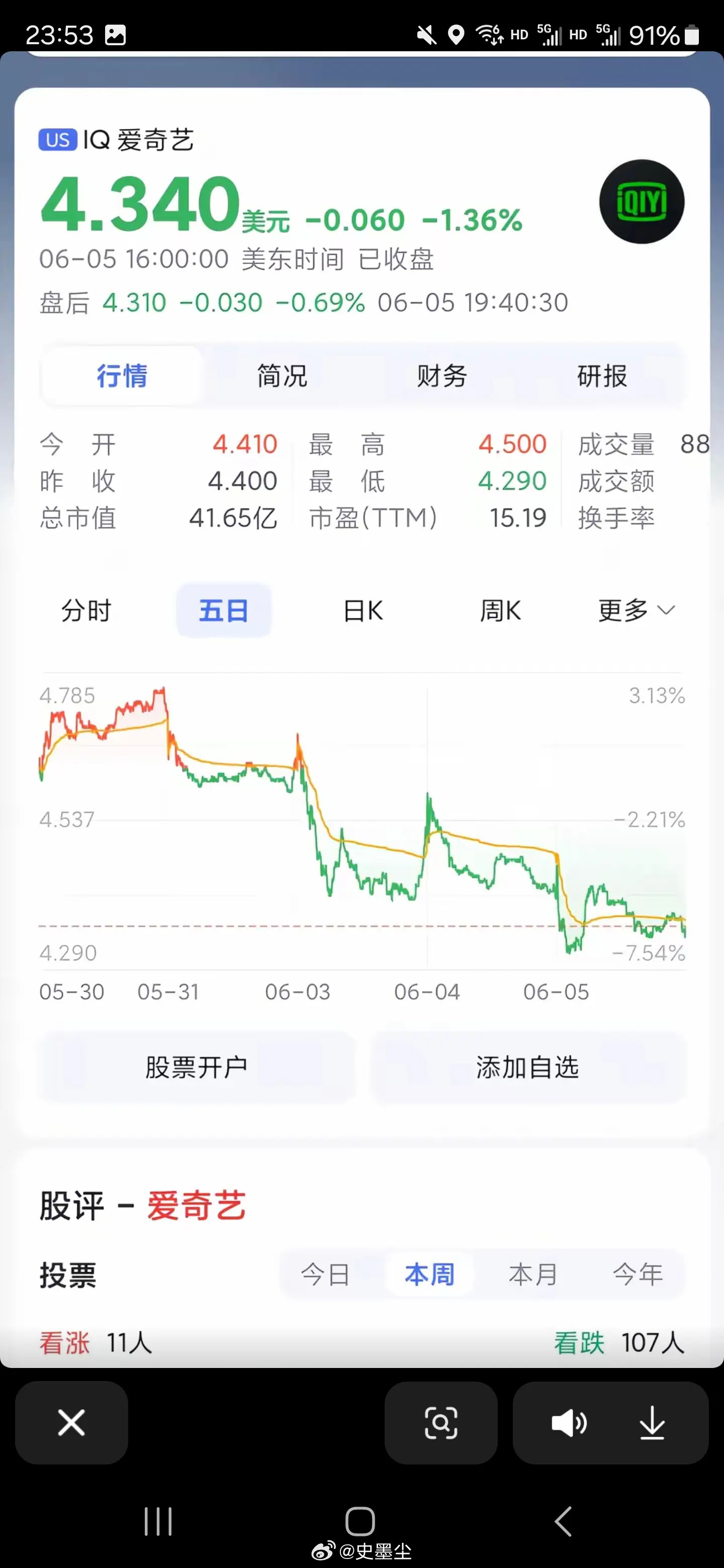Tap the battery indicator in status bar
The height and width of the screenshot is (1568, 724).
tap(691, 35)
